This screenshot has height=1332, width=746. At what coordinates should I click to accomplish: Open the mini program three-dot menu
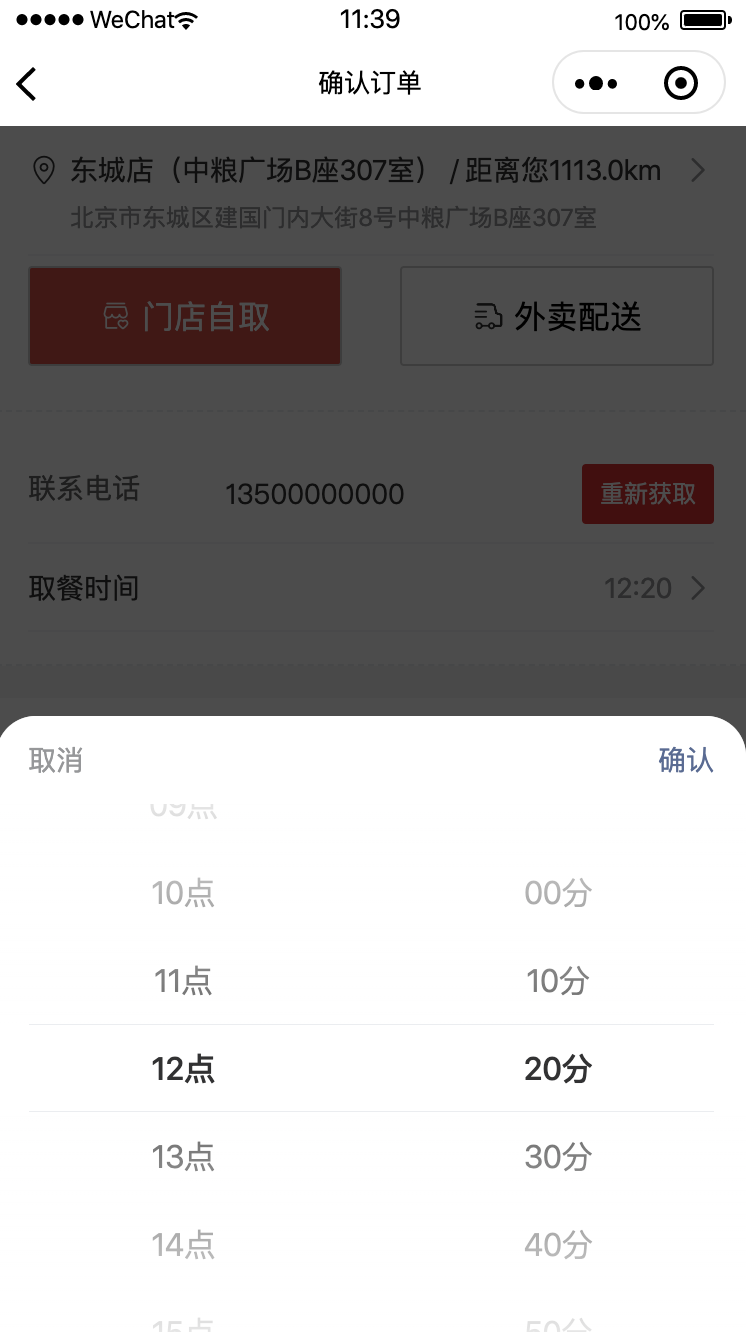tap(596, 84)
